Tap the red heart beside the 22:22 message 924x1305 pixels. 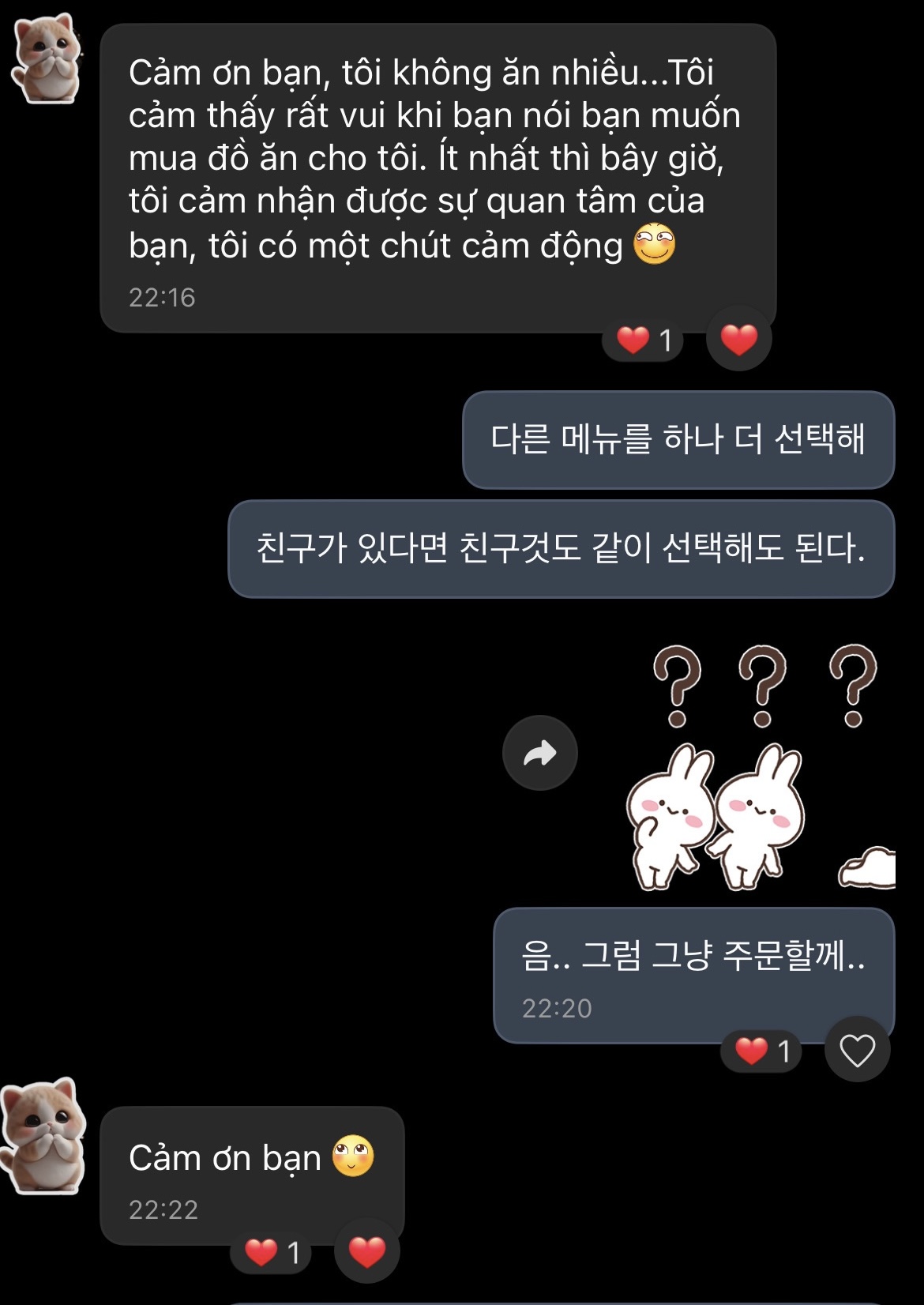pyautogui.click(x=366, y=1251)
